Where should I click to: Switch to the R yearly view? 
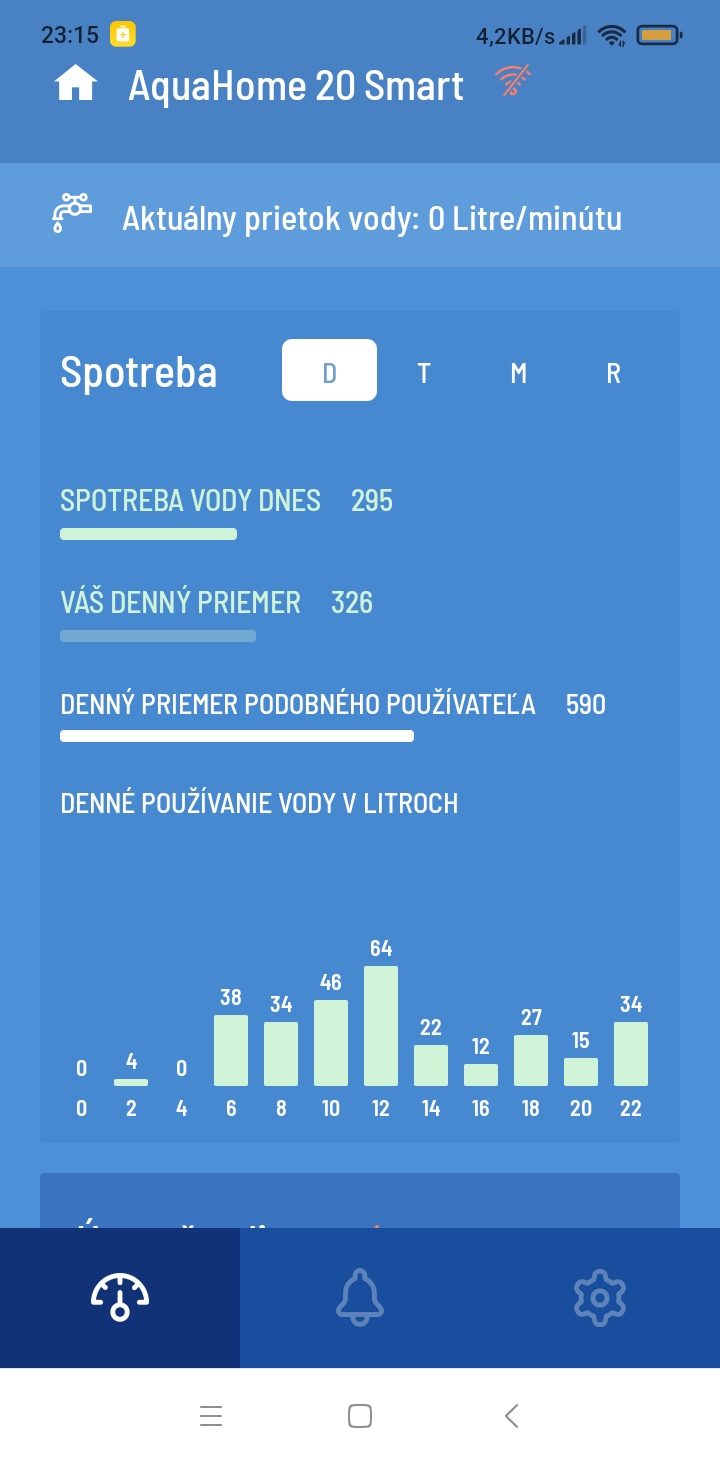[x=613, y=373]
